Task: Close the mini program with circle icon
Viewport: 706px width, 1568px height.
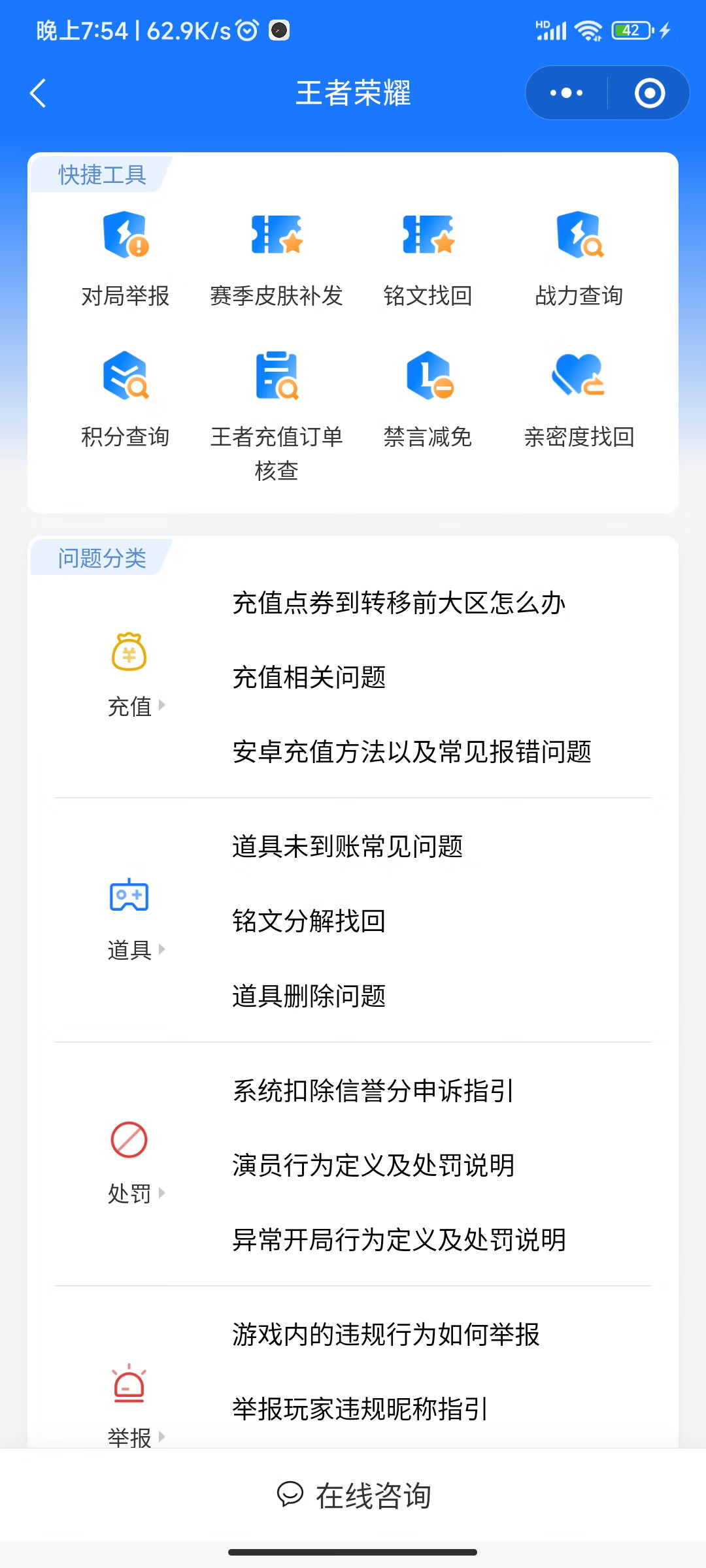Action: pos(650,93)
